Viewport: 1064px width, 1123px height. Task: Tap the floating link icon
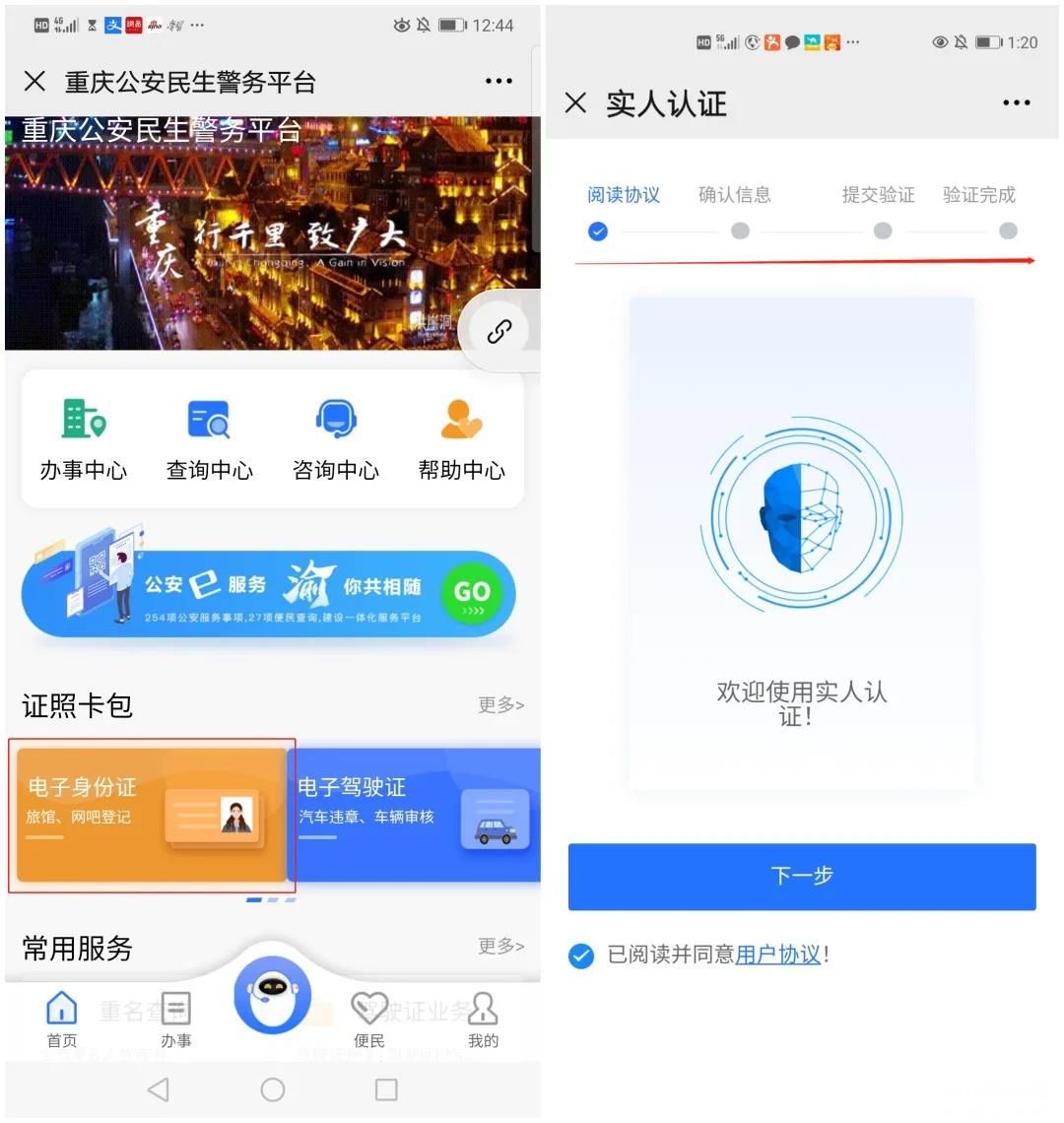click(x=499, y=332)
